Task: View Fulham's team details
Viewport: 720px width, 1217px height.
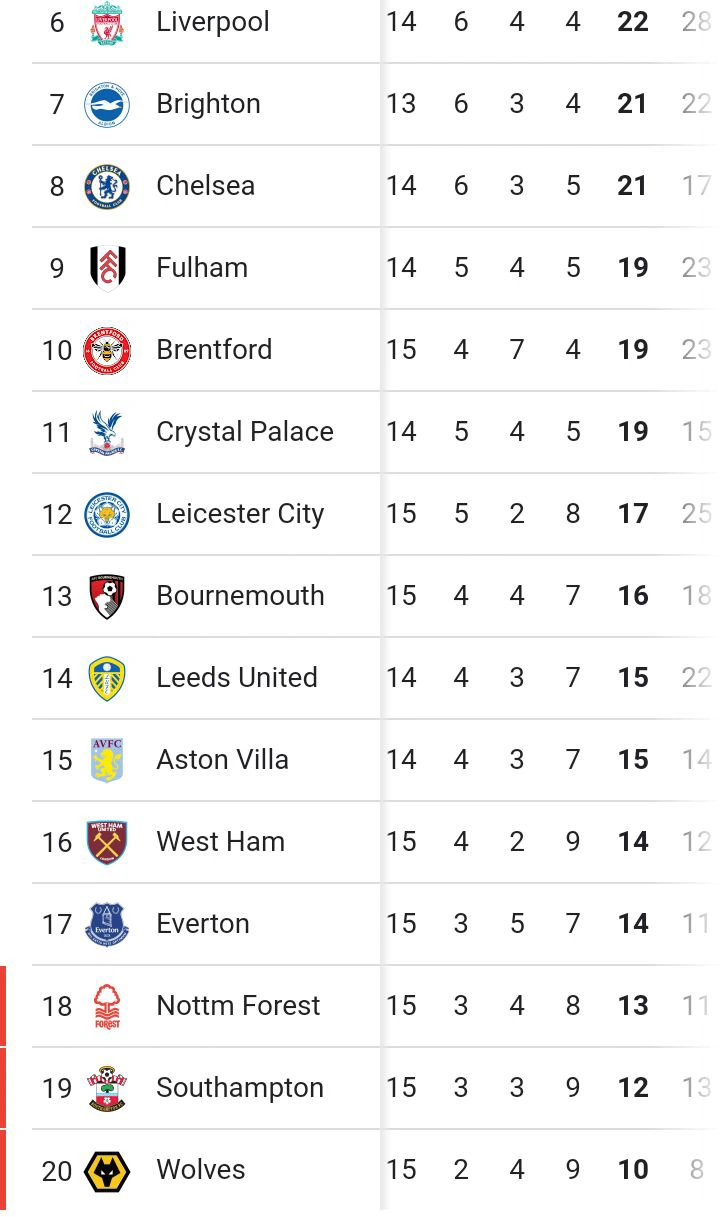Action: point(360,268)
